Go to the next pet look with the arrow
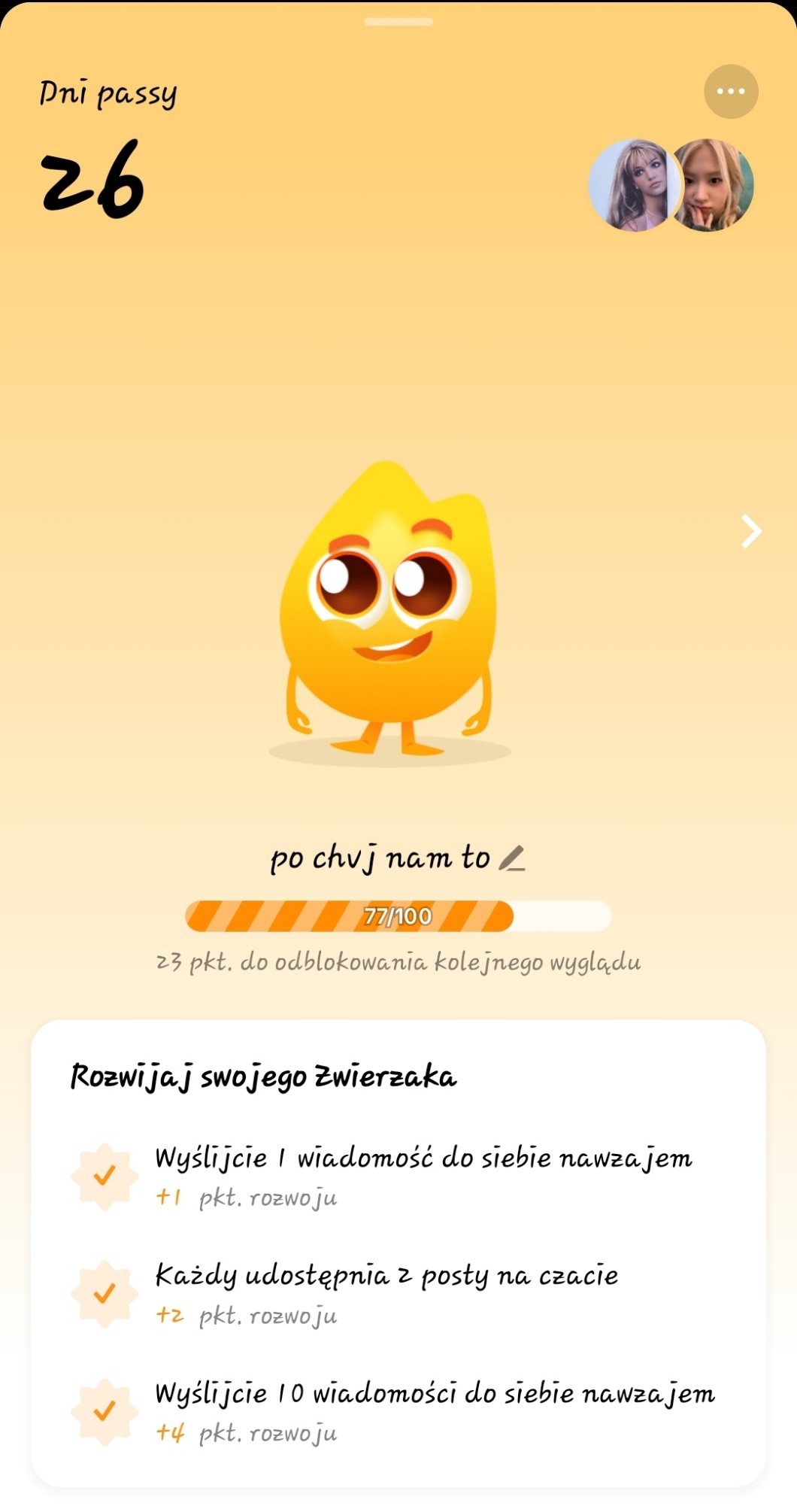797x1512 pixels. tap(751, 531)
